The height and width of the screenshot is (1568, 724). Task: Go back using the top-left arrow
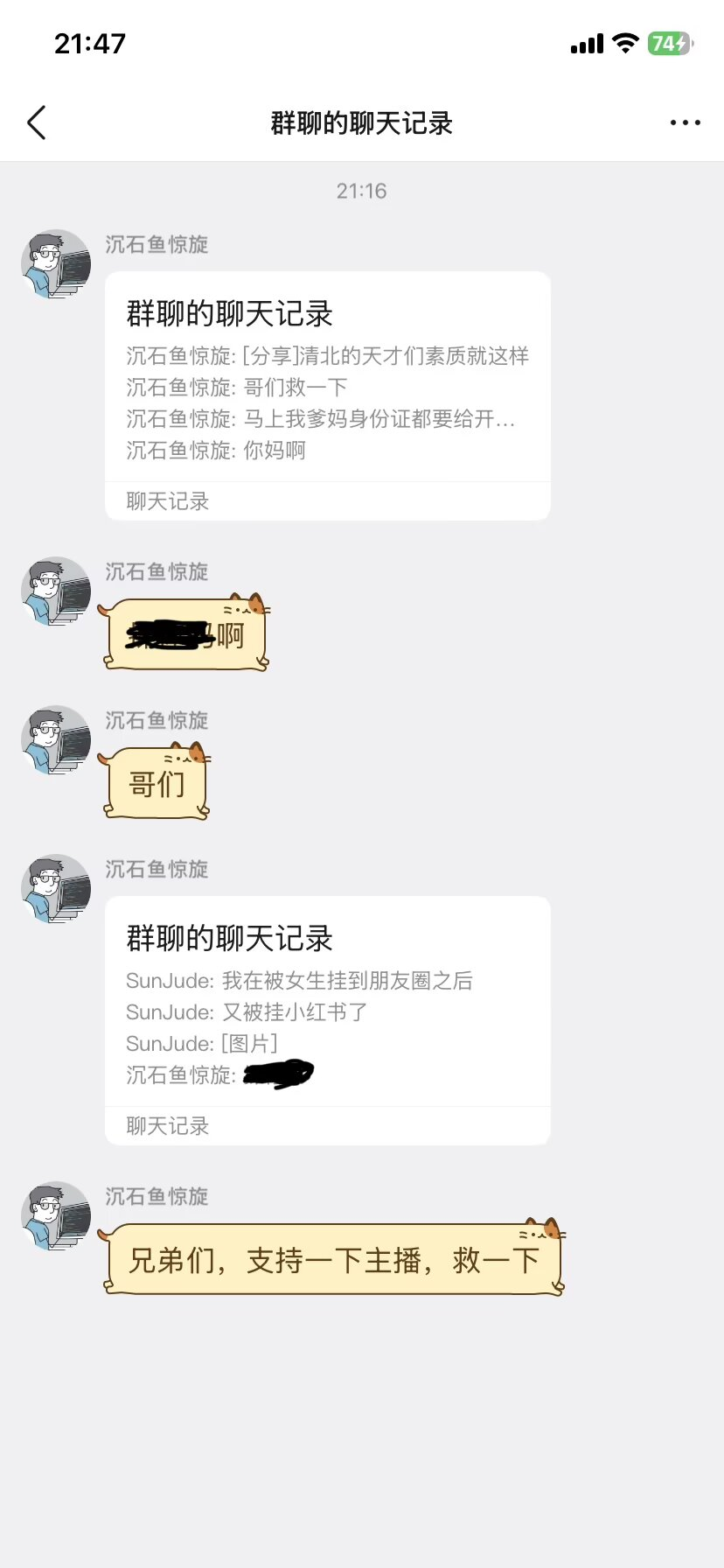point(37,123)
